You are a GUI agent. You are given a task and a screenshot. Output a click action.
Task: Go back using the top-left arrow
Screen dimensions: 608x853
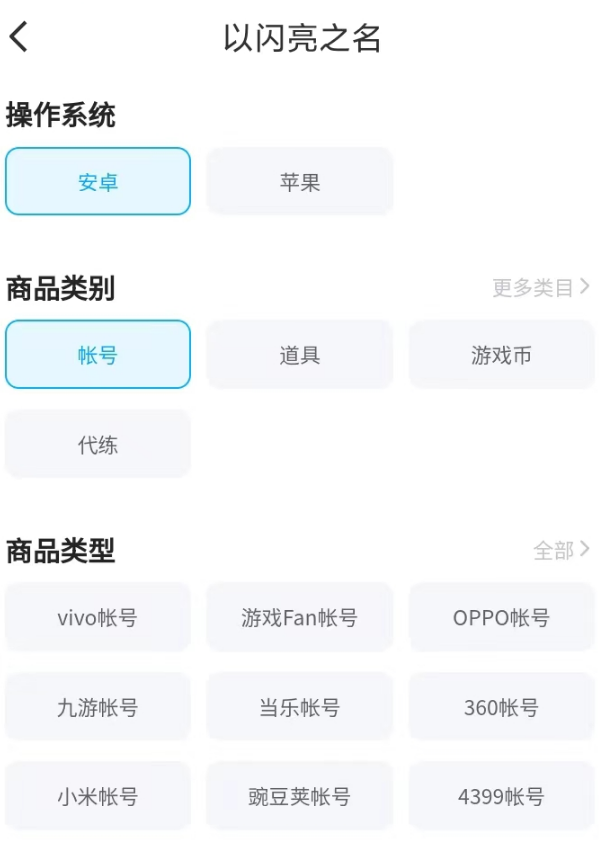point(19,38)
